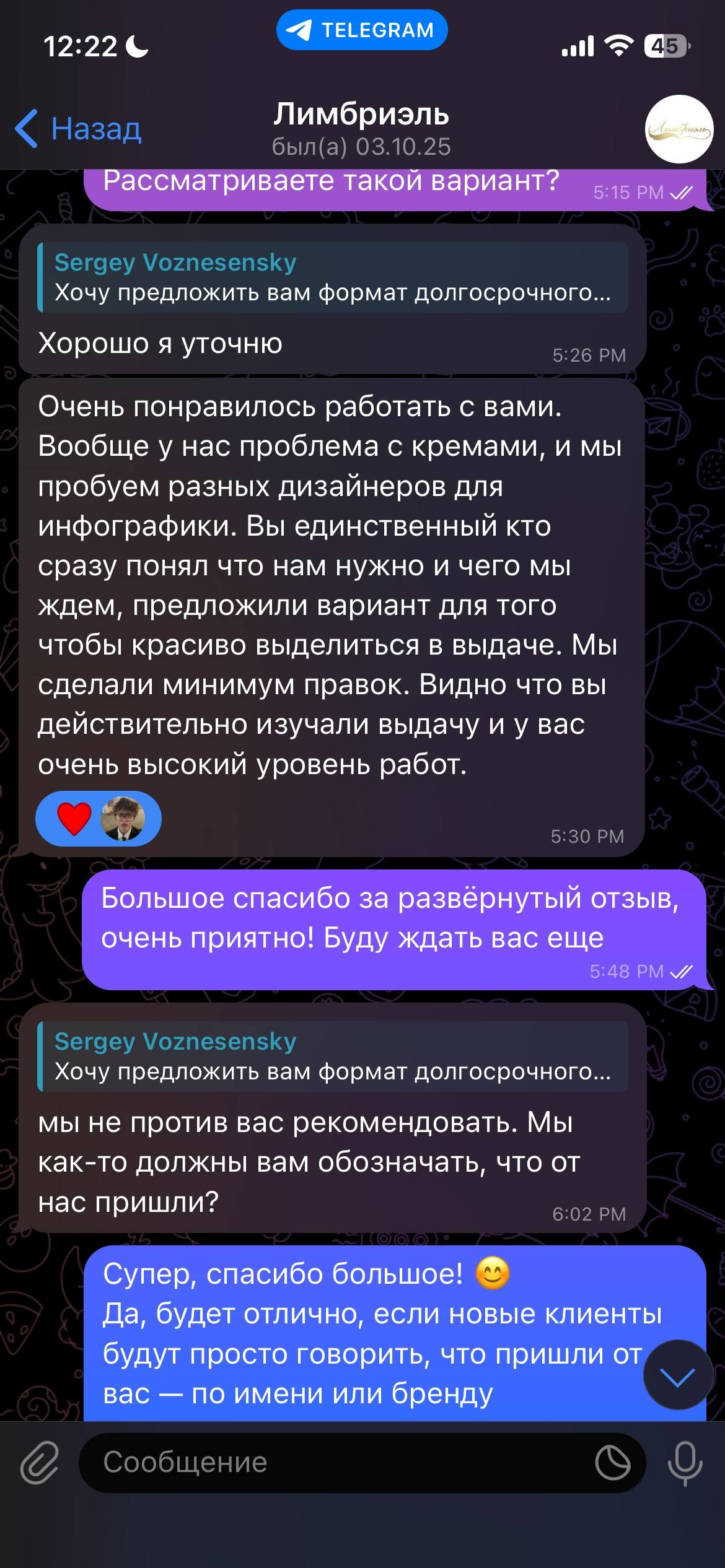Viewport: 725px width, 1568px height.
Task: Open quoted reply above 'Хорошо я уточню'
Action: click(x=333, y=277)
